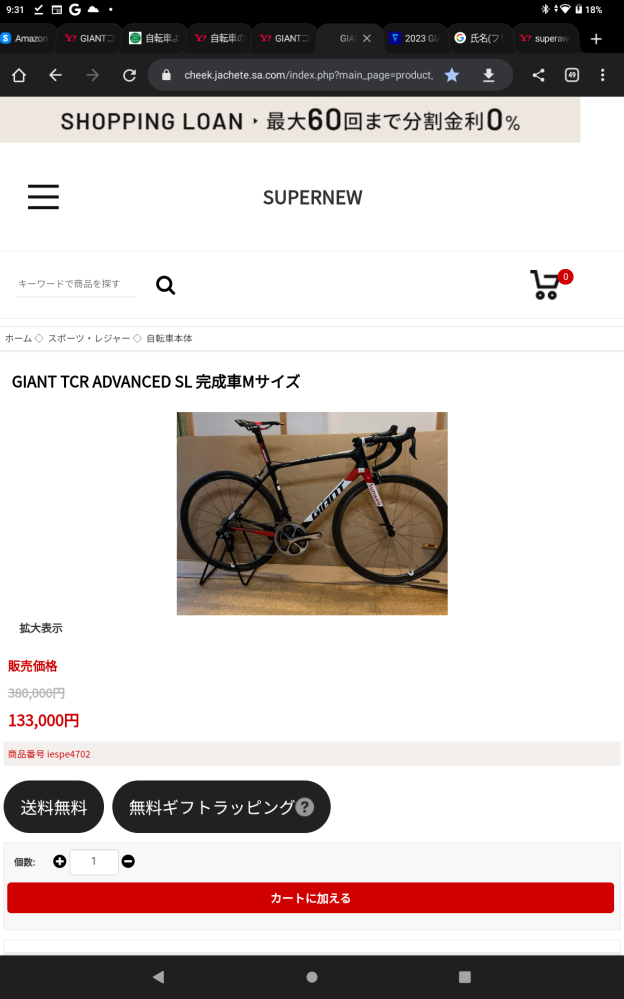The width and height of the screenshot is (624, 999).
Task: Increase quantity with the plus button
Action: point(60,861)
